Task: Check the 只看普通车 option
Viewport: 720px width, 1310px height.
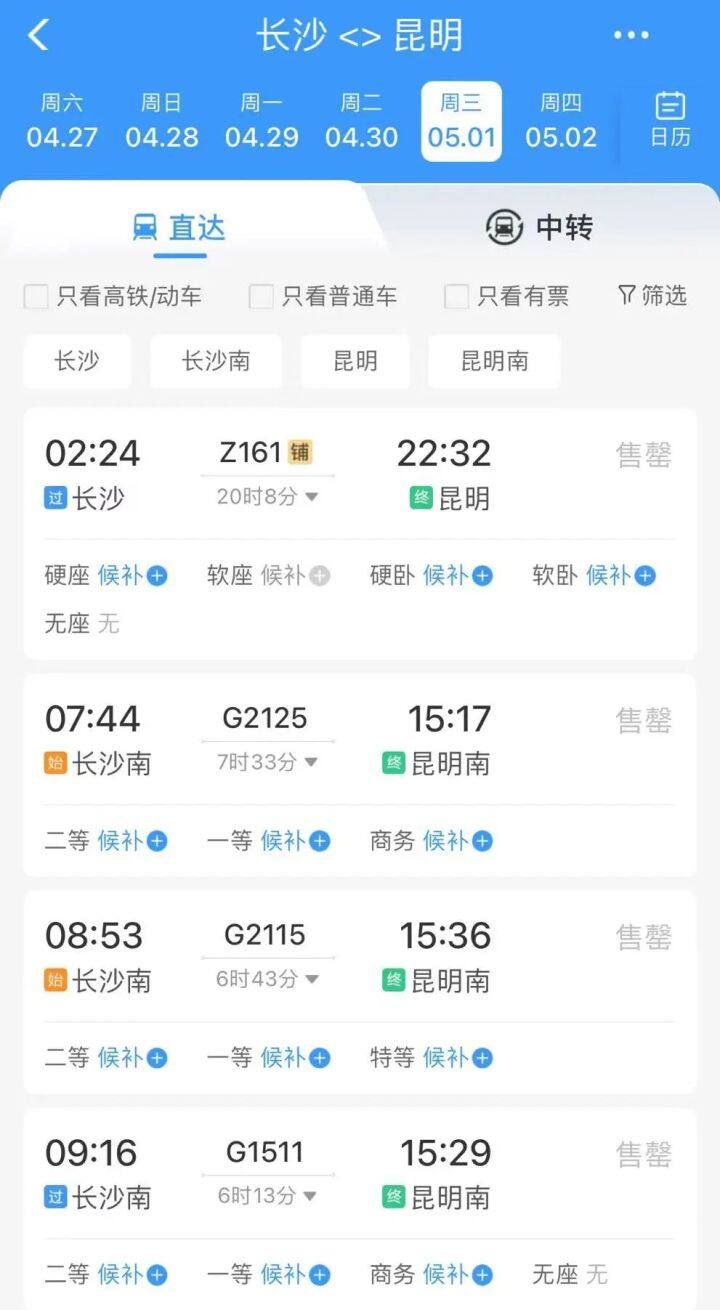Action: click(x=260, y=296)
